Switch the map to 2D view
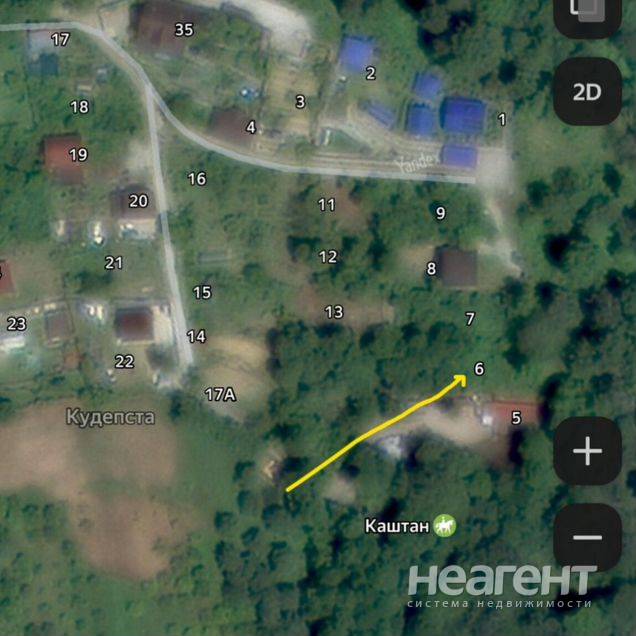Image resolution: width=636 pixels, height=636 pixels. point(587,92)
